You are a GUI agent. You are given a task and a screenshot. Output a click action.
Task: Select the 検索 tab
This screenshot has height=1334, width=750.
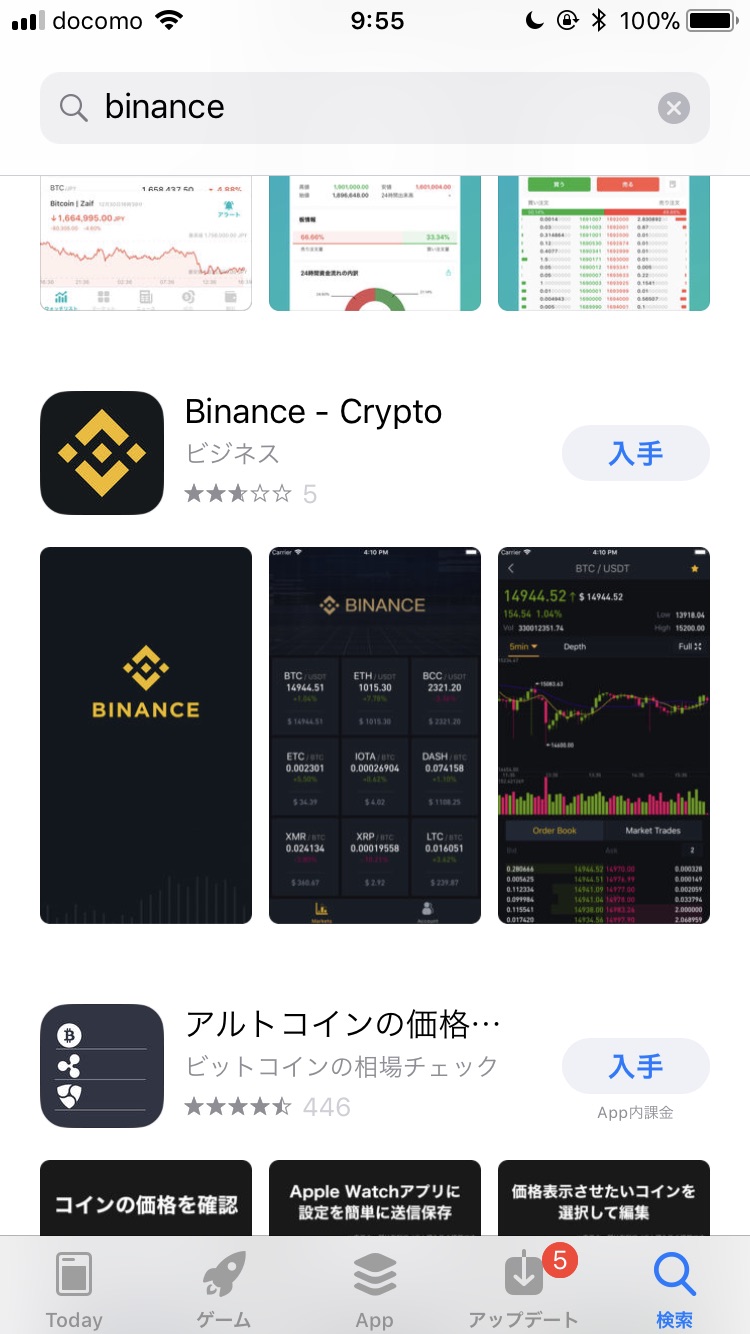coord(674,1288)
